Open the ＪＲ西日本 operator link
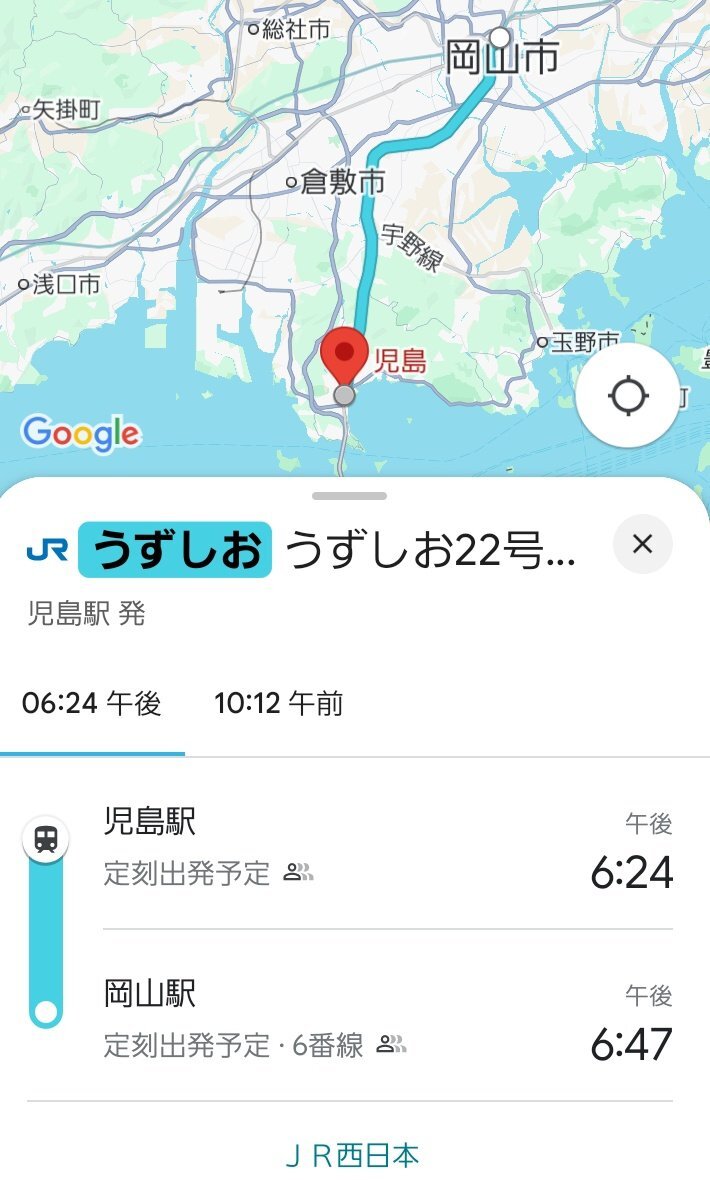The height and width of the screenshot is (1180, 710). [x=352, y=1155]
